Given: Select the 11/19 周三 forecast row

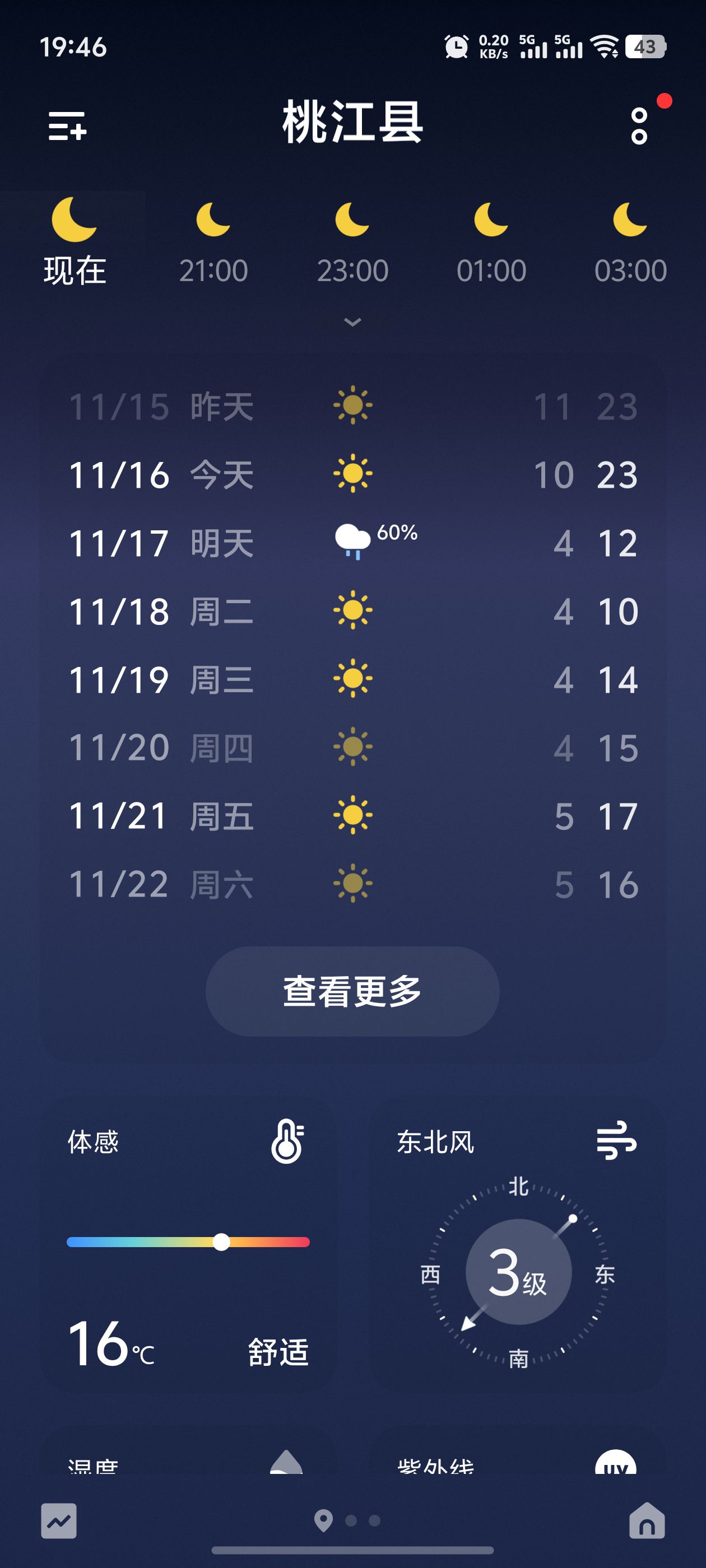Looking at the screenshot, I should (x=352, y=679).
